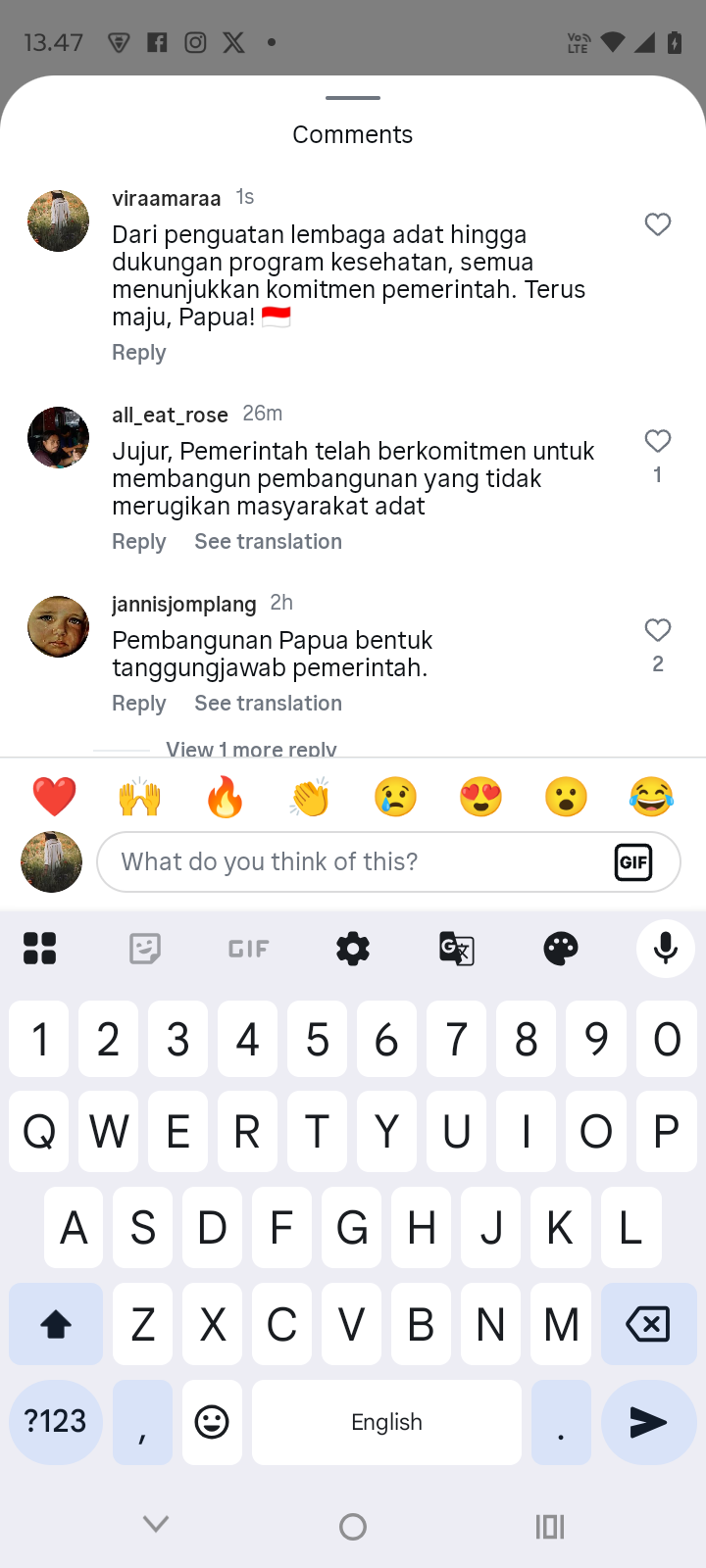The width and height of the screenshot is (706, 1568).
Task: Open the GIF picker in comment box
Action: [x=633, y=862]
